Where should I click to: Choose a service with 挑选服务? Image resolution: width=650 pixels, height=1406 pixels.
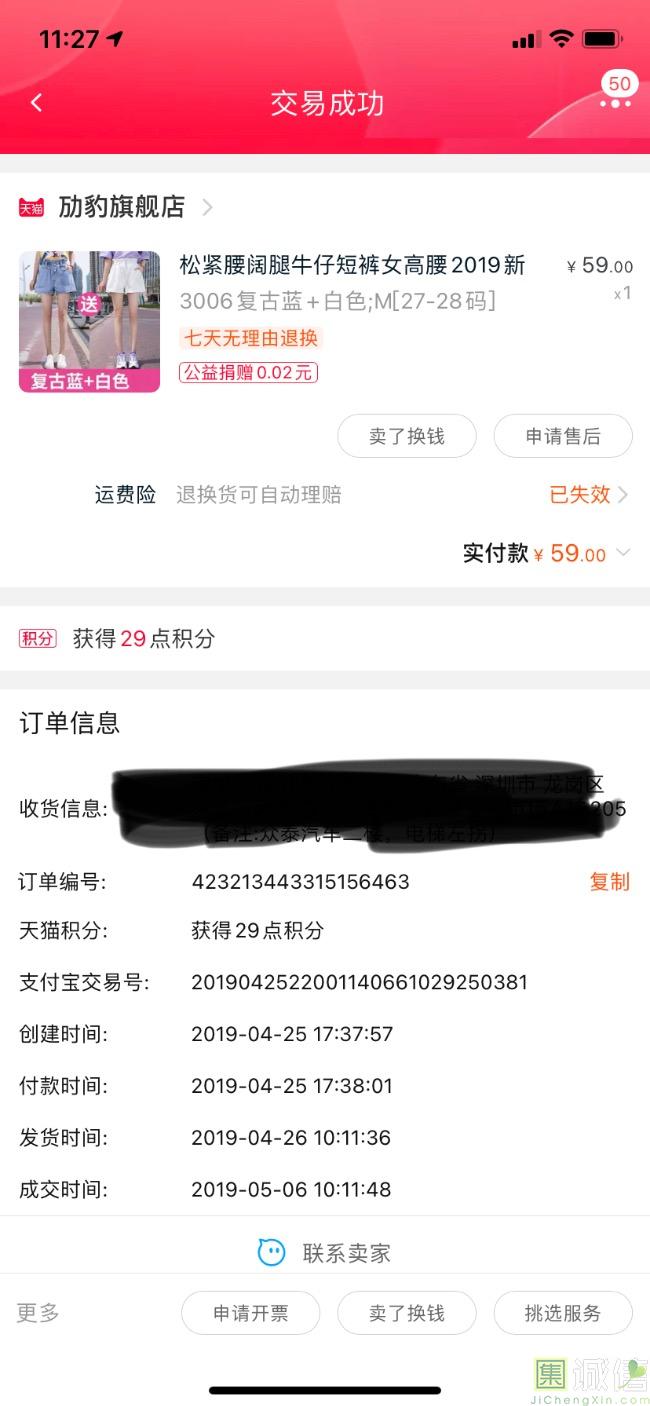(x=562, y=1313)
